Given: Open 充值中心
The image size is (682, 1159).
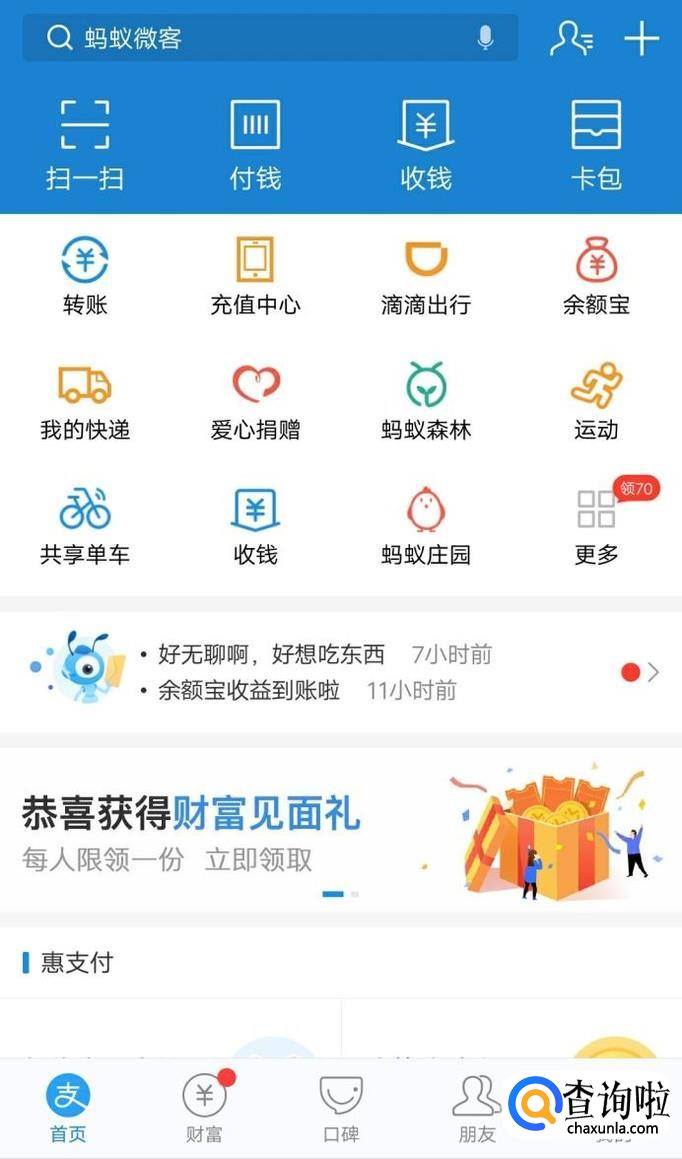Looking at the screenshot, I should coord(255,277).
